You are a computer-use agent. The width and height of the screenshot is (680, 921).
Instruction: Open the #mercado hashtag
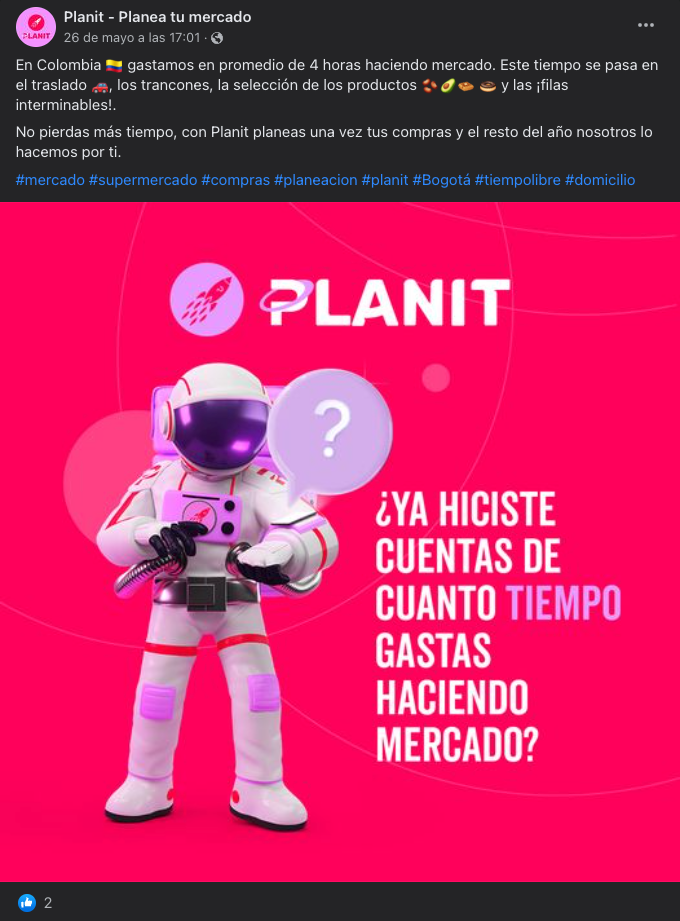point(50,180)
